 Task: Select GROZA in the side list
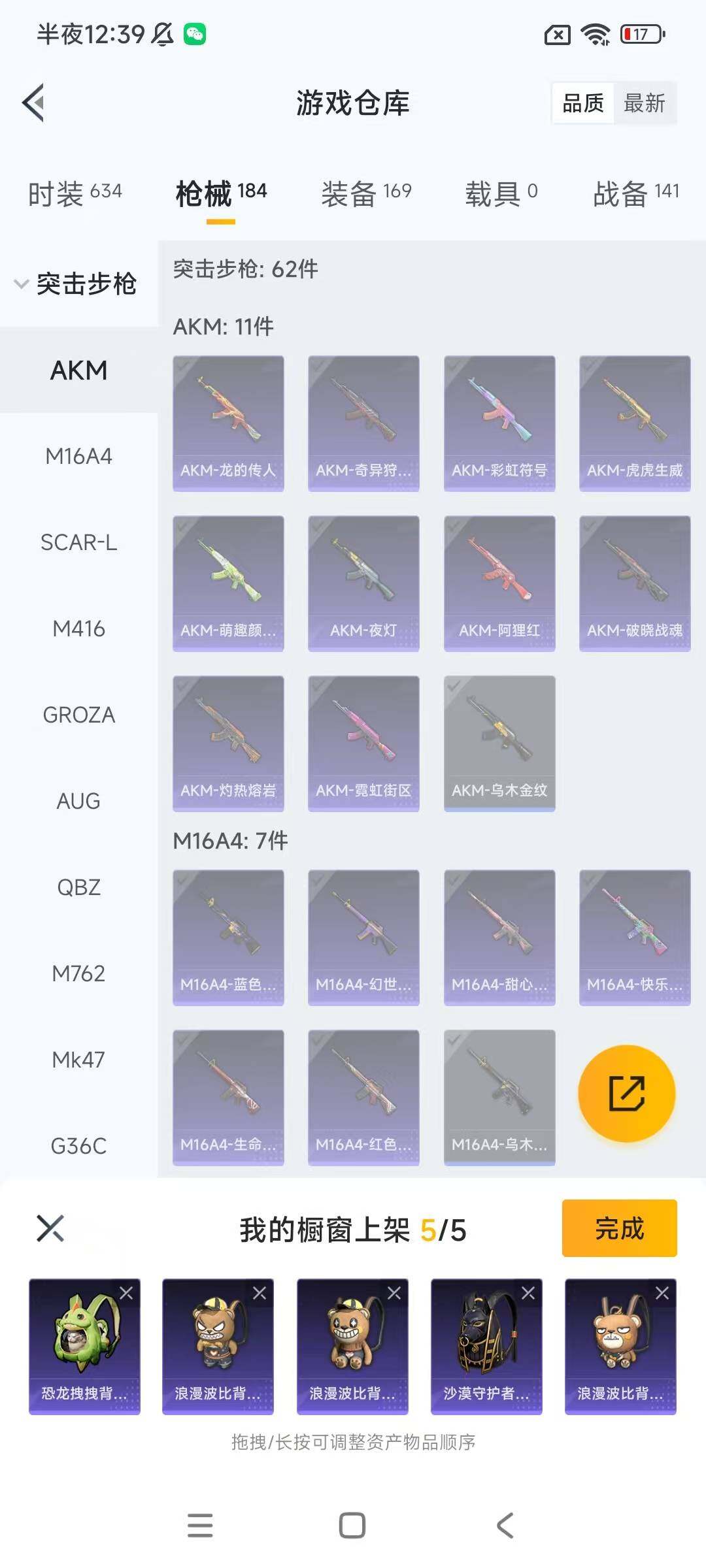(78, 715)
